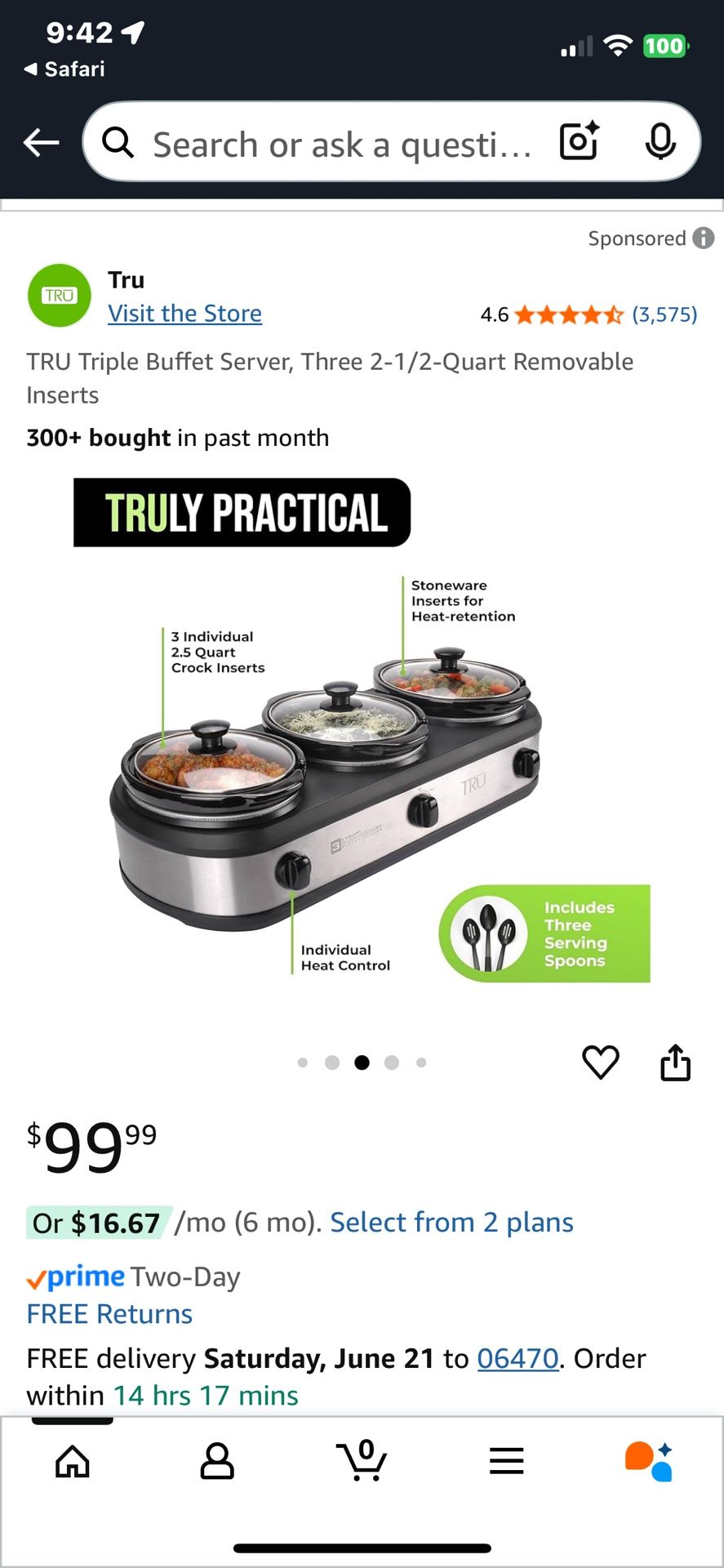724x1568 pixels.
Task: Change delivery ZIP code 06470
Action: (517, 1358)
